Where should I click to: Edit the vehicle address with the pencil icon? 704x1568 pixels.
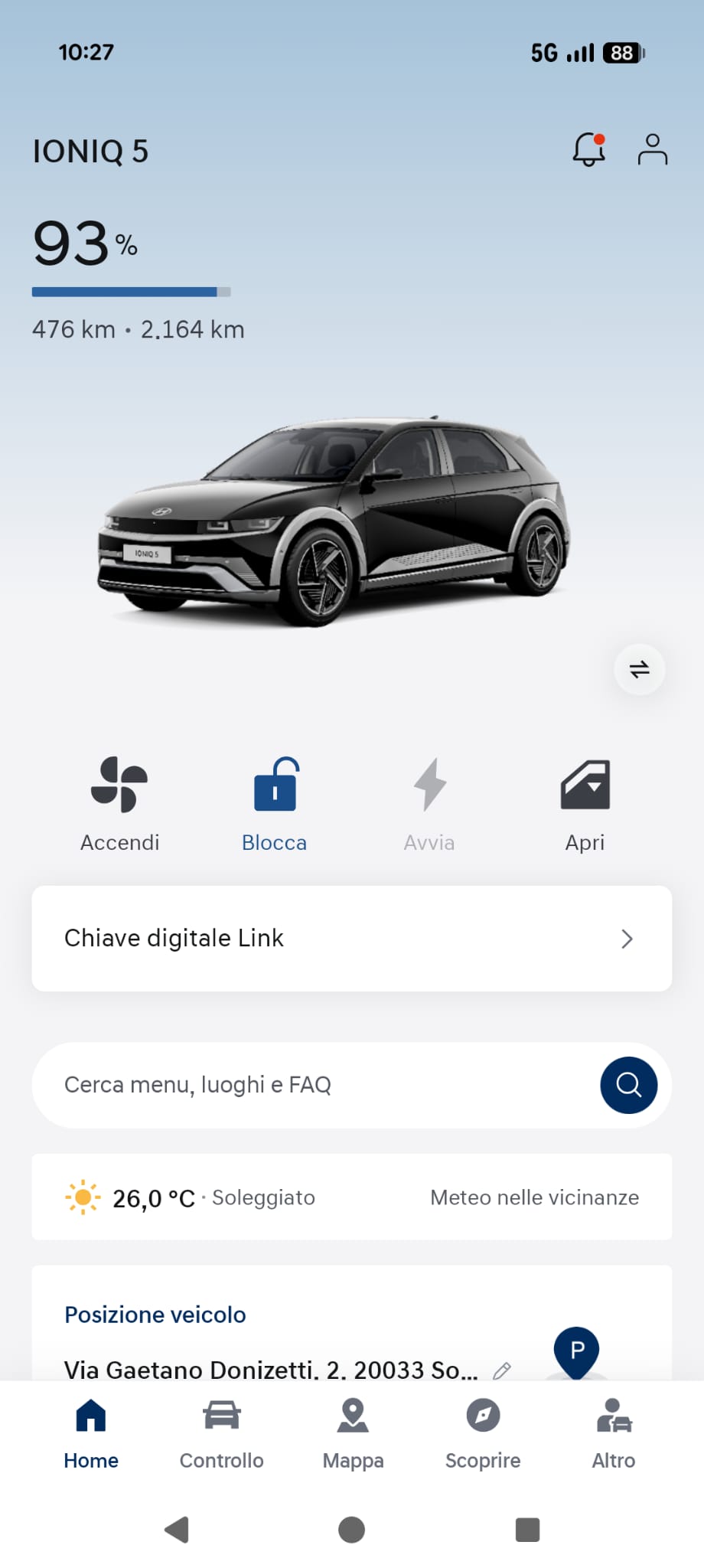(x=502, y=1370)
